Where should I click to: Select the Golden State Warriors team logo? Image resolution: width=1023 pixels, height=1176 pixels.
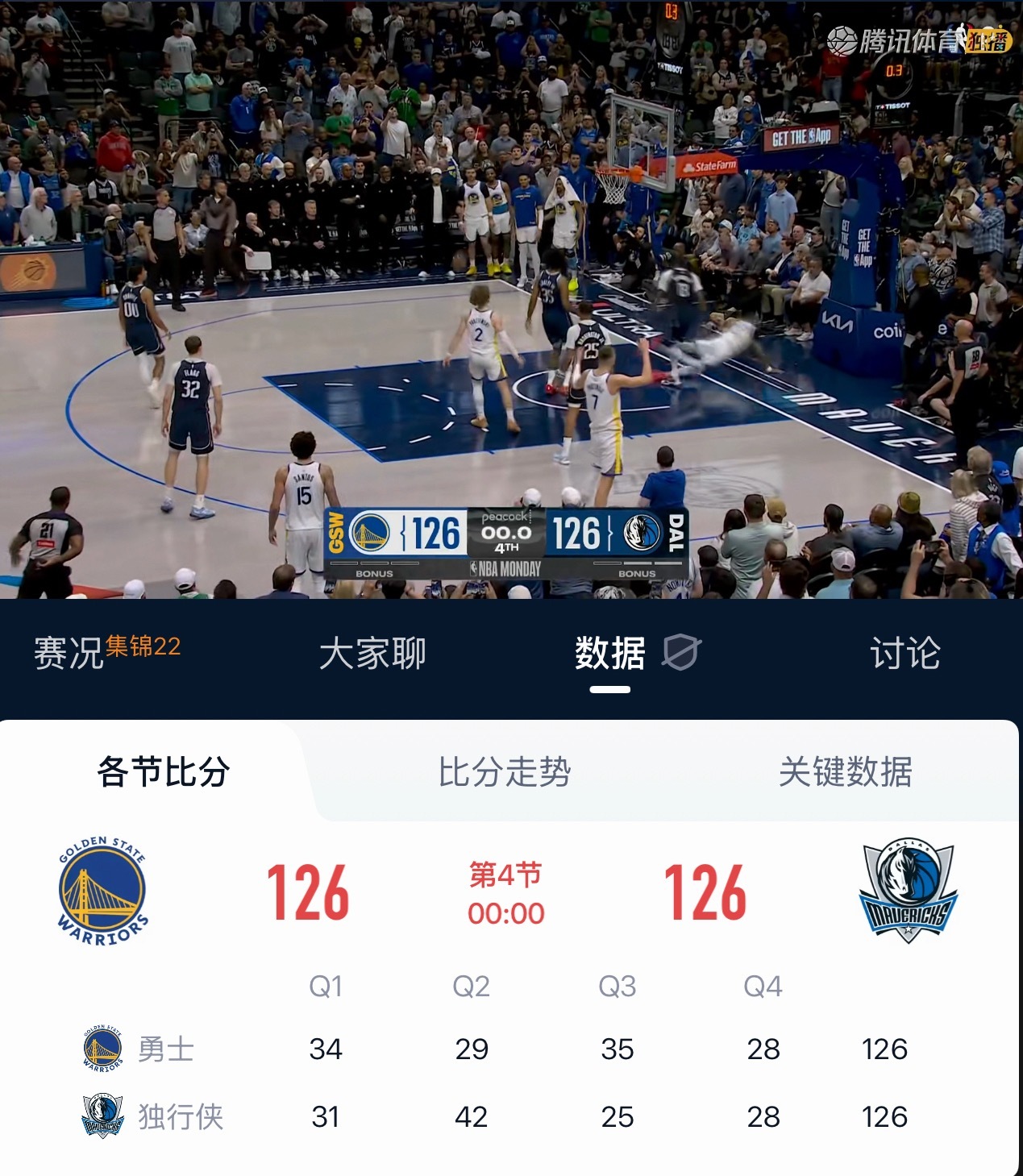[x=100, y=892]
